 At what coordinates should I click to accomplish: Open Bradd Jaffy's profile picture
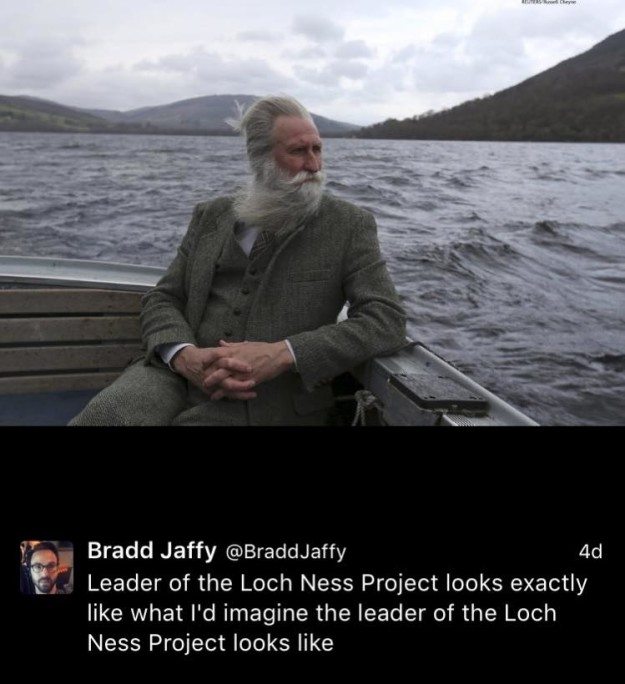(46, 568)
